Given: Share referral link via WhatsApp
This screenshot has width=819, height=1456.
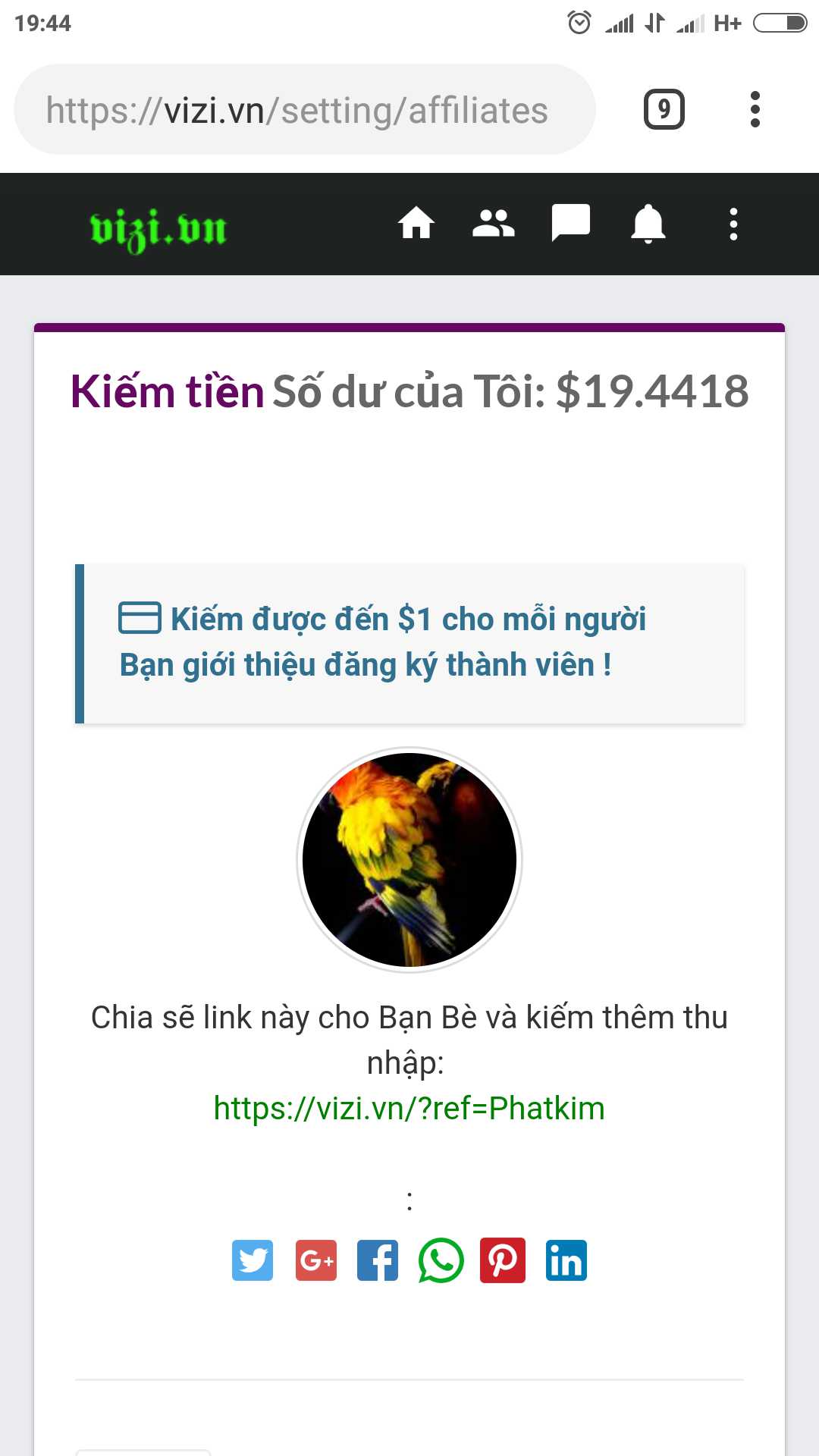Looking at the screenshot, I should coord(441,1260).
